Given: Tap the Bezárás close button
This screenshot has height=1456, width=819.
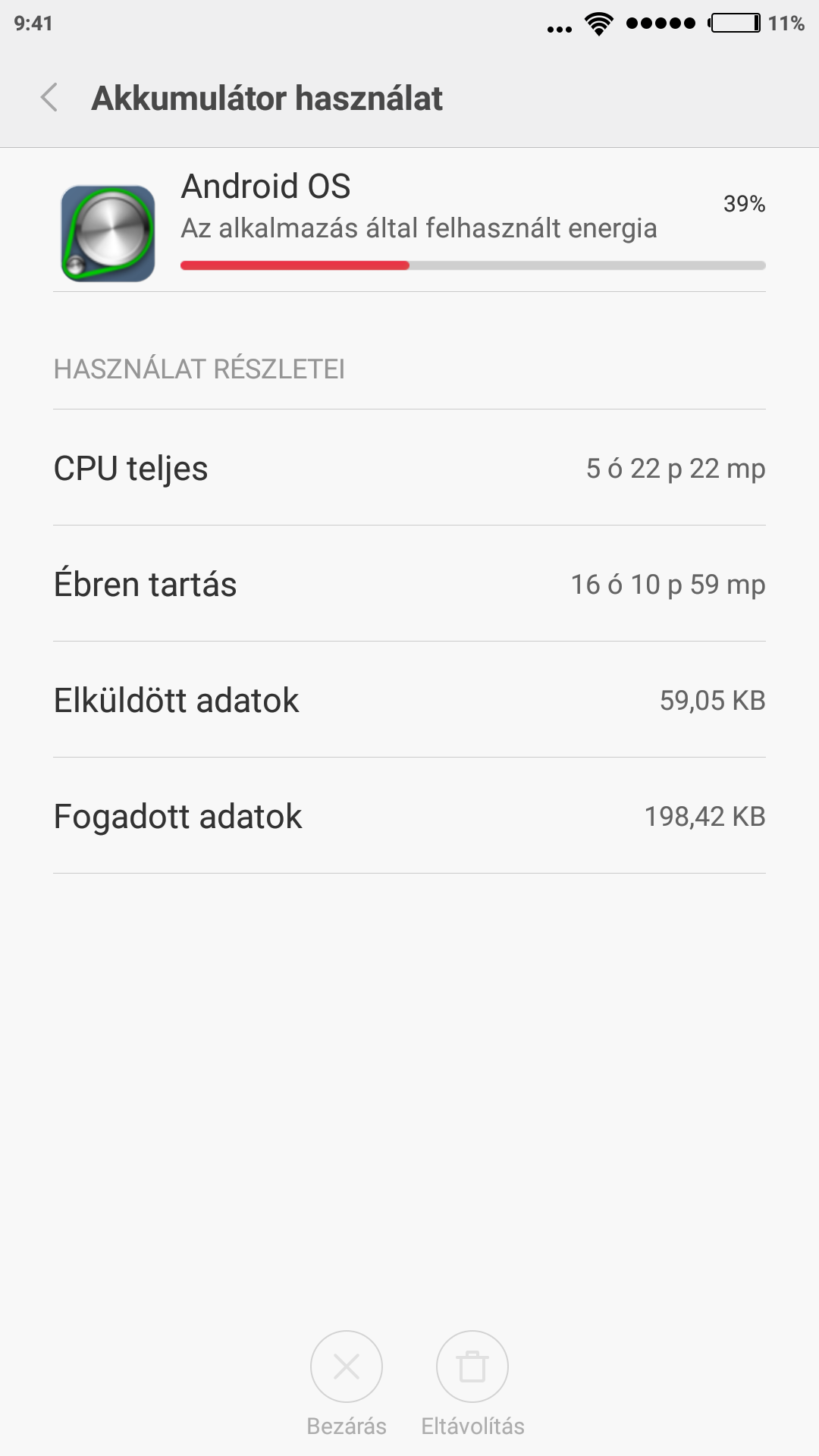Looking at the screenshot, I should click(x=347, y=1367).
